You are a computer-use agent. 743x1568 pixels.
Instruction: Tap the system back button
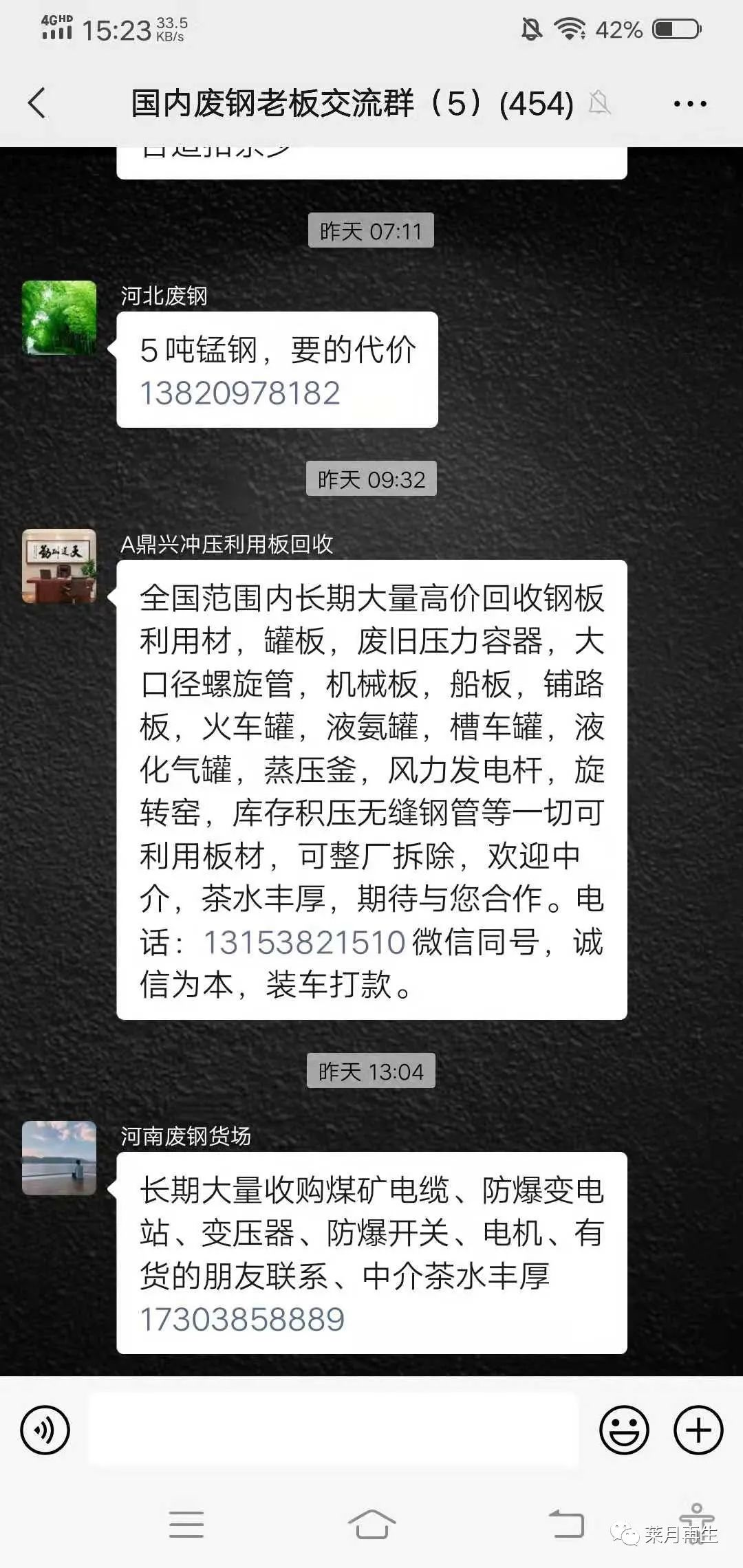(566, 1524)
